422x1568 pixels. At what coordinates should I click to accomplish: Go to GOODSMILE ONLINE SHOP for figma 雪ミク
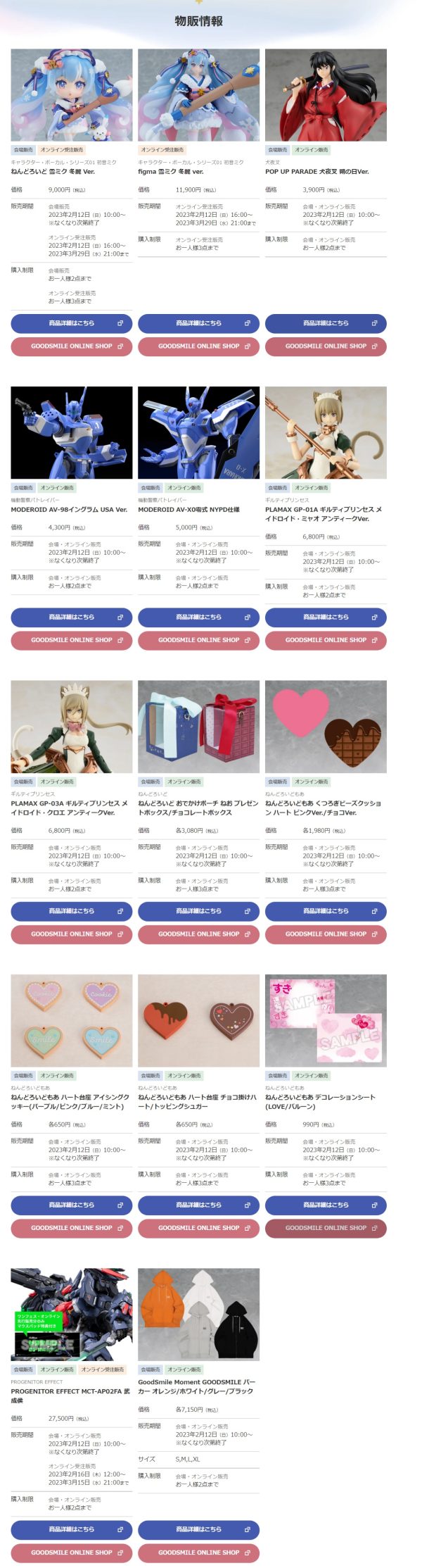198,346
